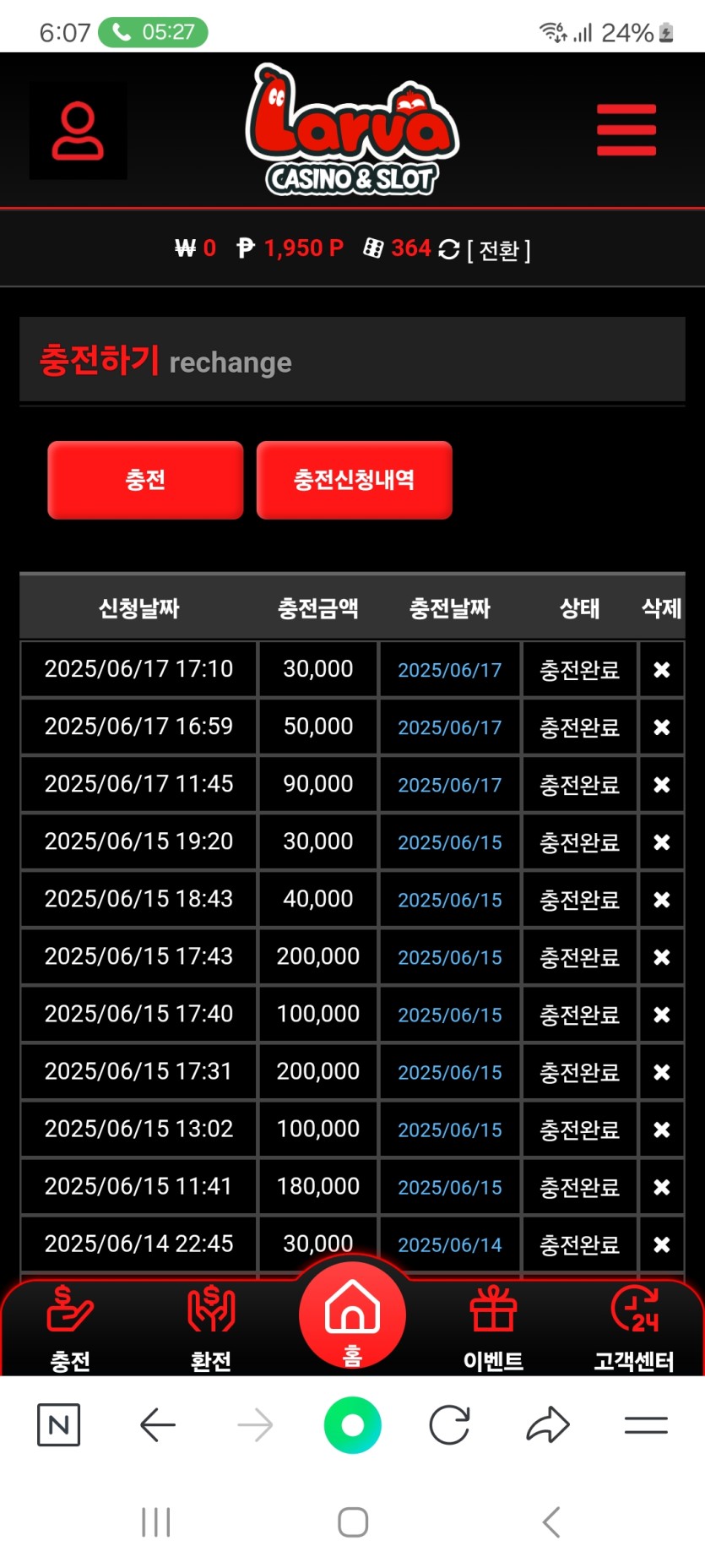705x1568 pixels.
Task: Delete the 2025/06/15 13:02 record
Action: (x=661, y=1130)
